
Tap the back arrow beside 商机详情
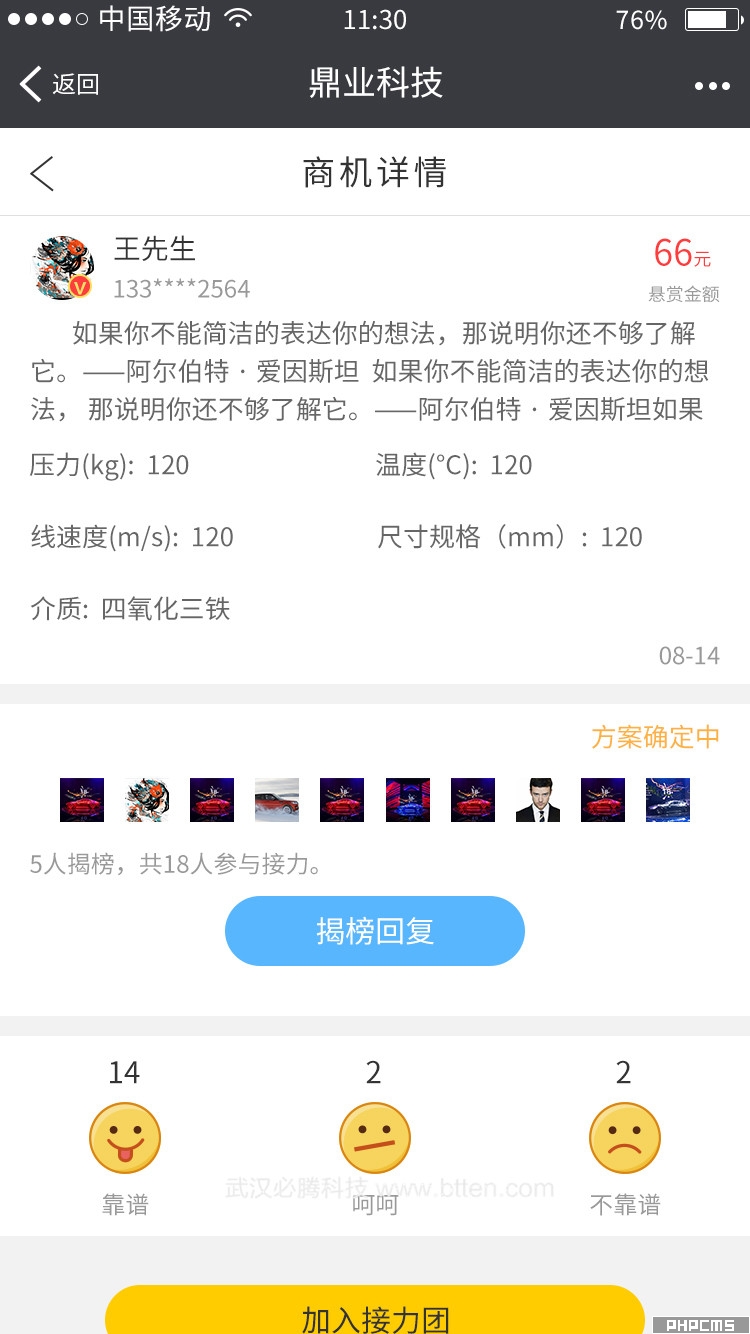(x=42, y=173)
